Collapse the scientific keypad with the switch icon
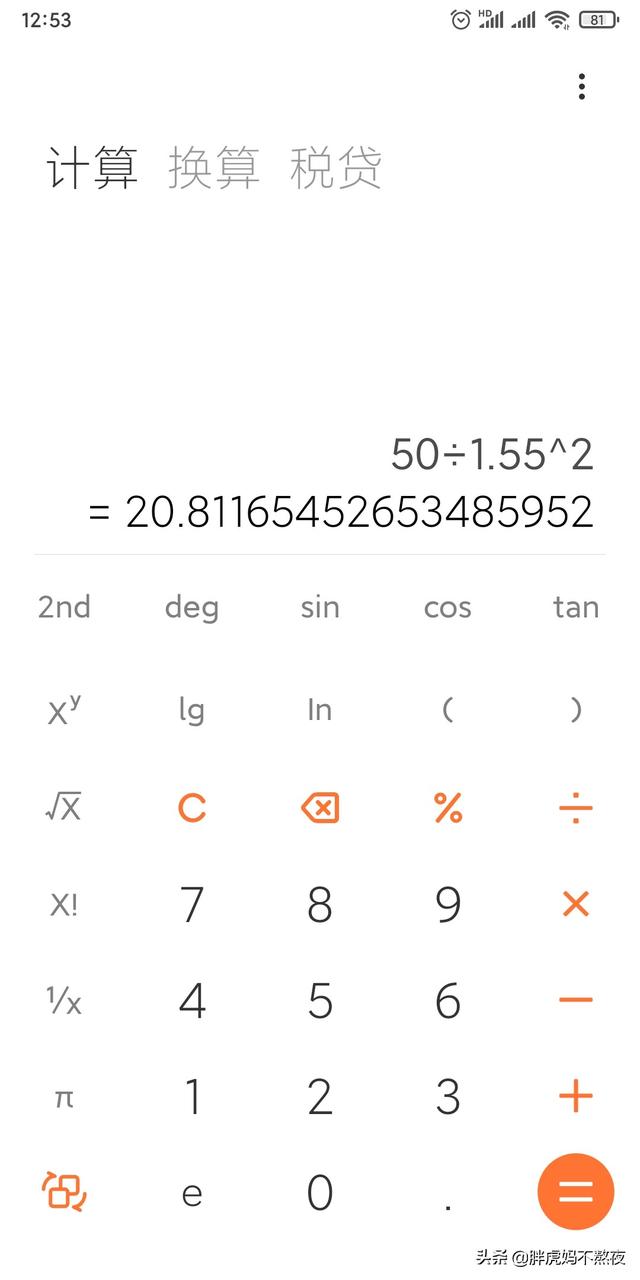 pyautogui.click(x=64, y=1192)
